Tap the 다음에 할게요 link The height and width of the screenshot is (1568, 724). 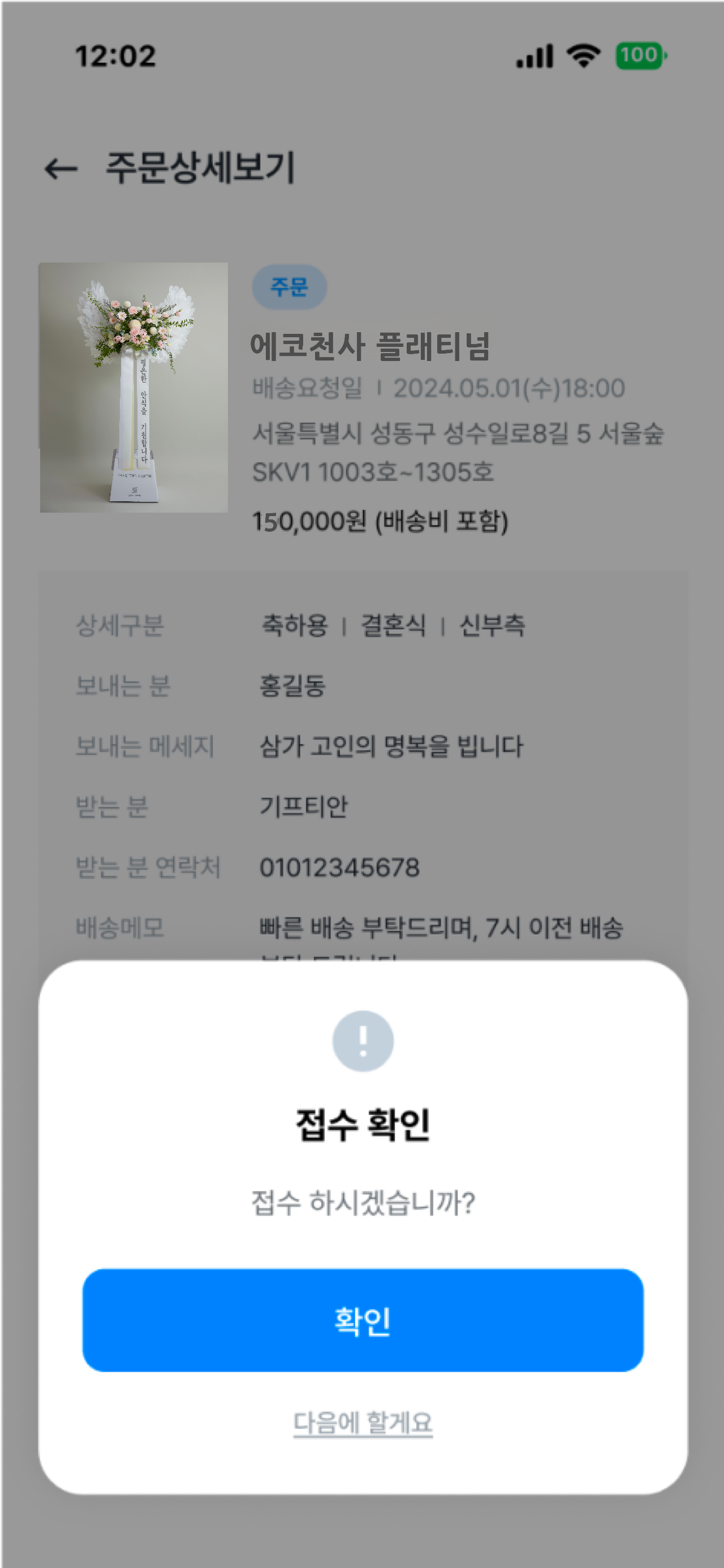[363, 1423]
